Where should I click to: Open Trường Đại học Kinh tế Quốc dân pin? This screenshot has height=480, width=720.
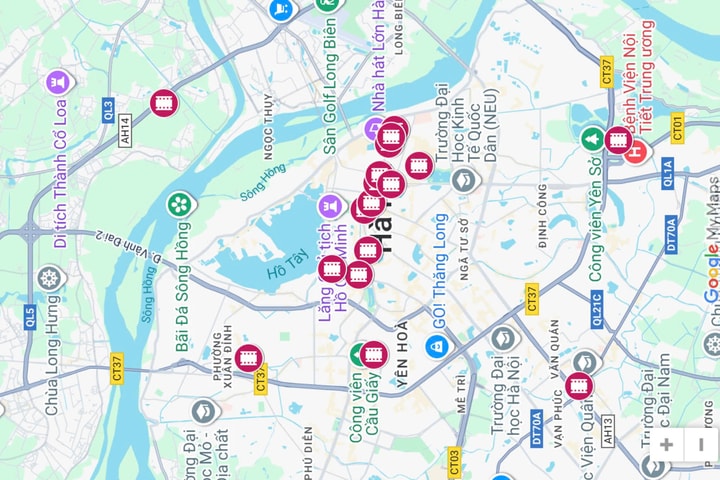tap(463, 180)
